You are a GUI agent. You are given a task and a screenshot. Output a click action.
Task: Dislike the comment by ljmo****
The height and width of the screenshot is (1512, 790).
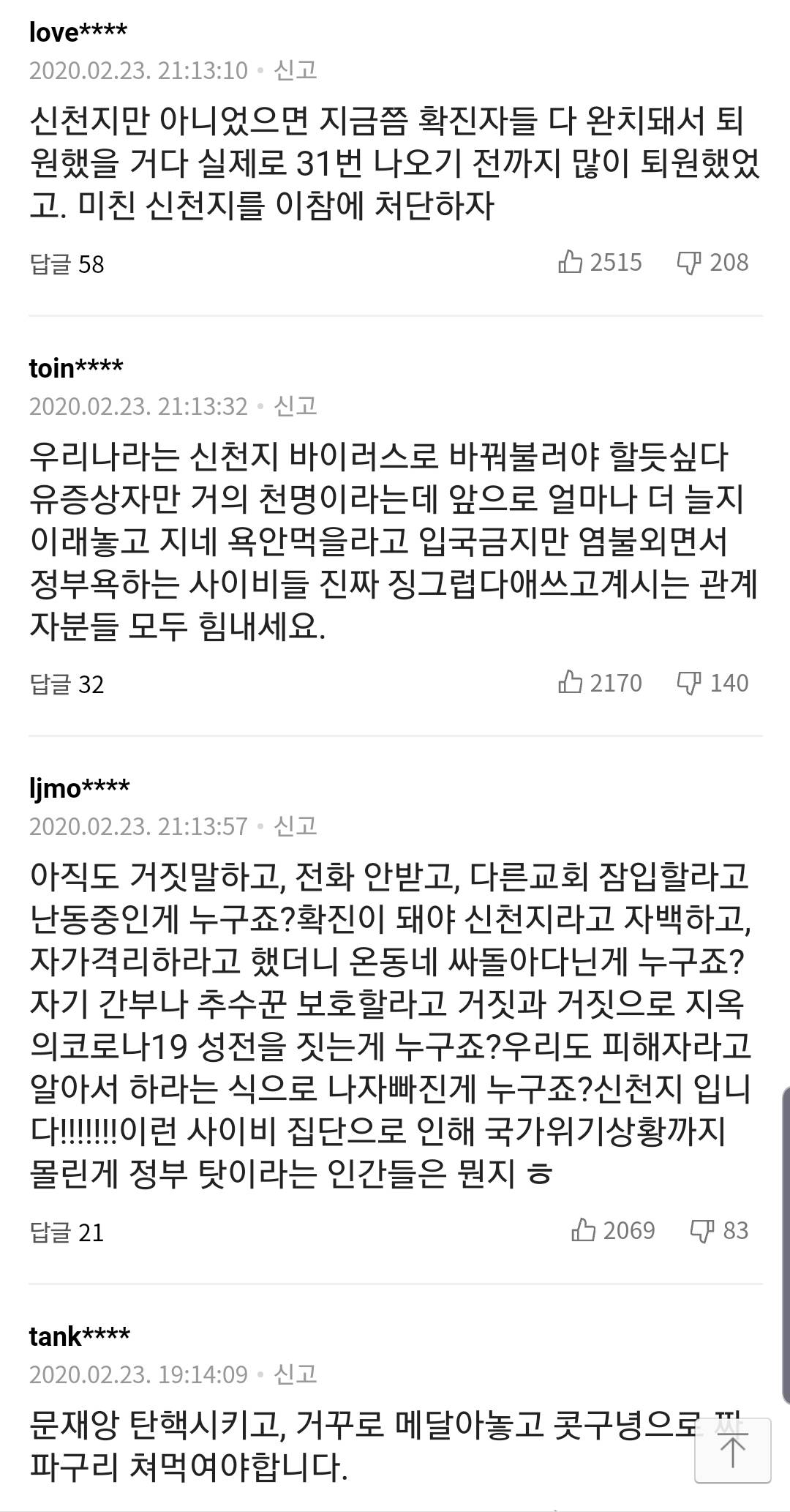tap(719, 1230)
